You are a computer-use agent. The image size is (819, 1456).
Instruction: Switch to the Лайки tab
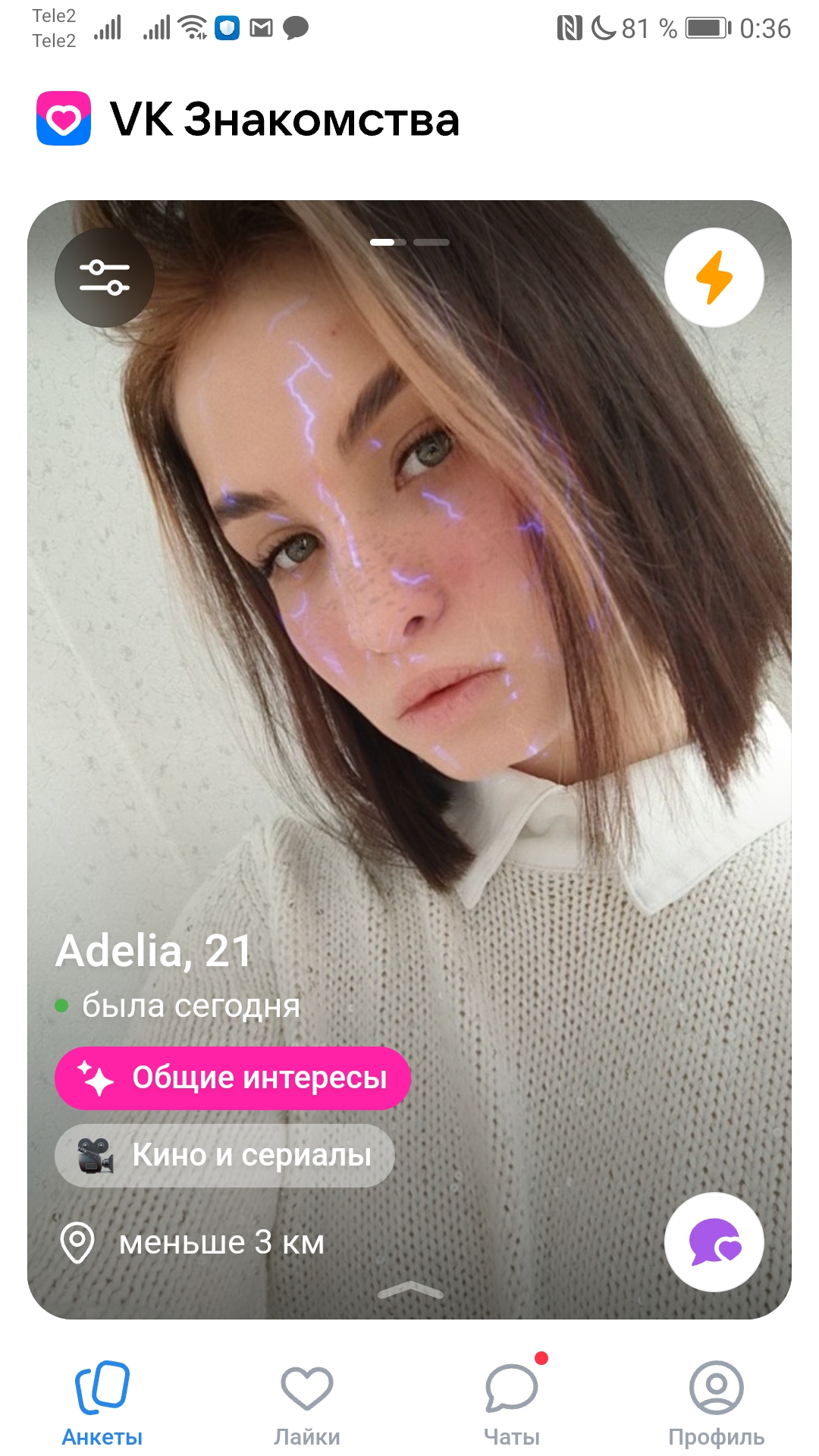(307, 1403)
